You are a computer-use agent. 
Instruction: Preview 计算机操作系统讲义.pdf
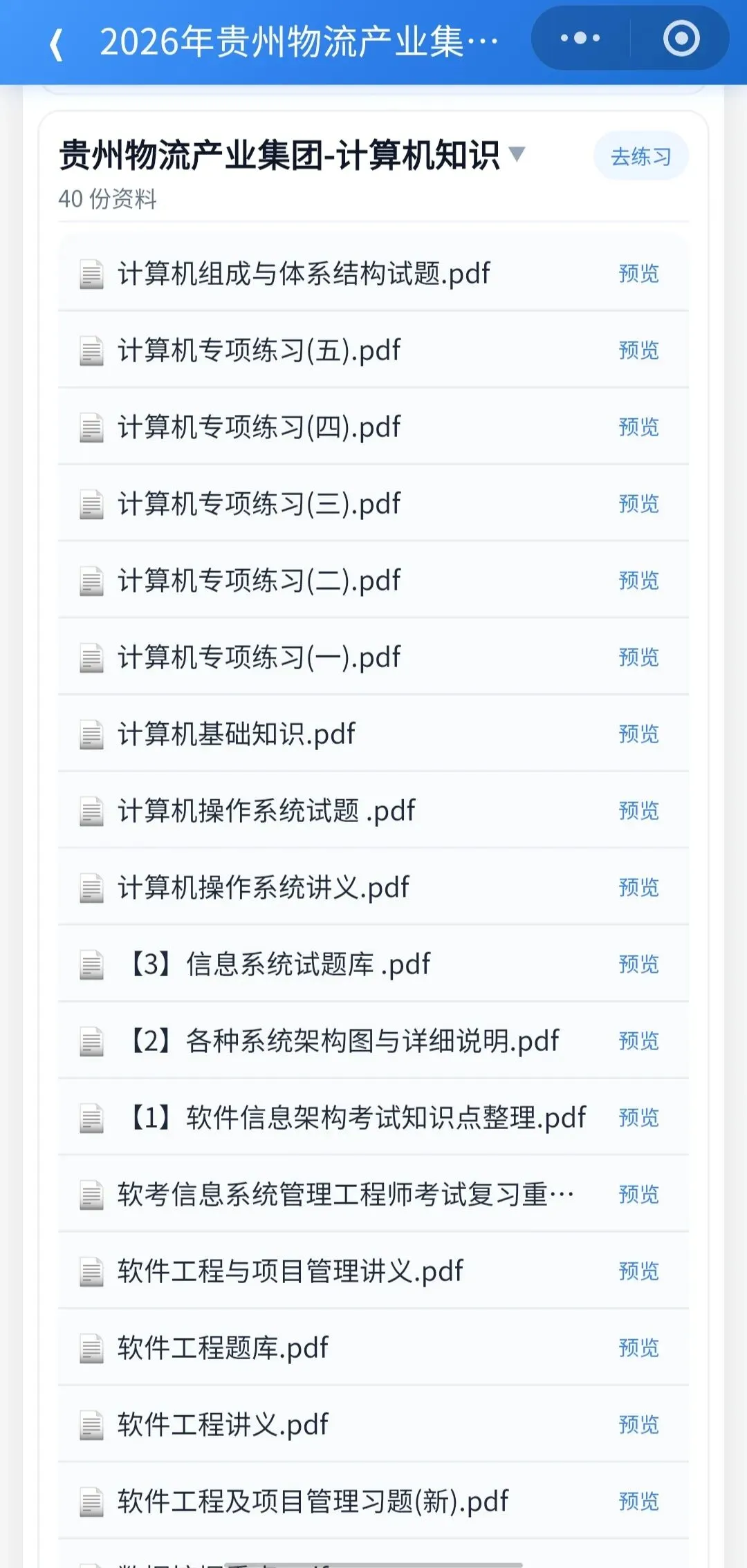tap(638, 887)
